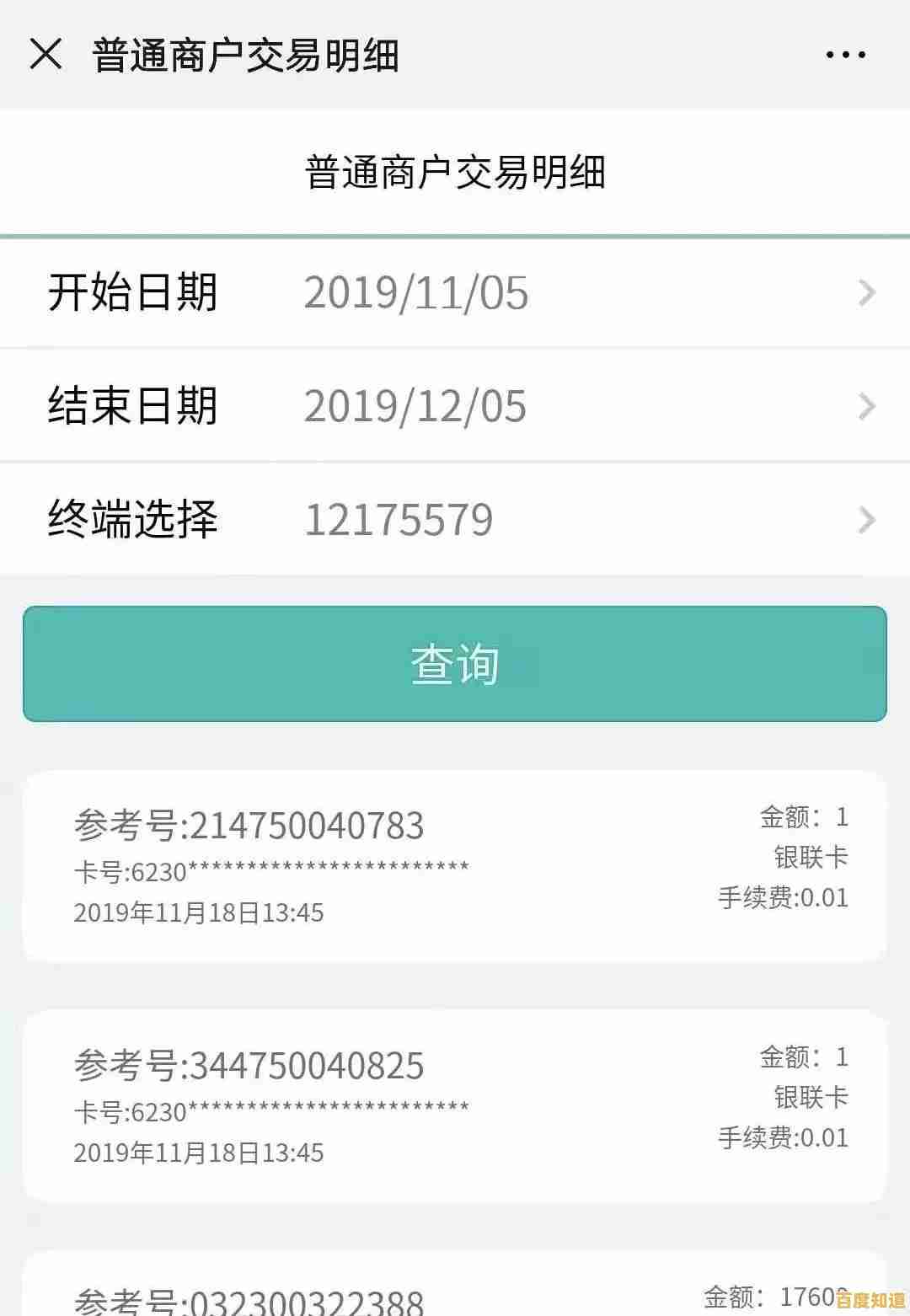Image resolution: width=910 pixels, height=1316 pixels.
Task: Select end date 2019/12/05
Action: 416,405
